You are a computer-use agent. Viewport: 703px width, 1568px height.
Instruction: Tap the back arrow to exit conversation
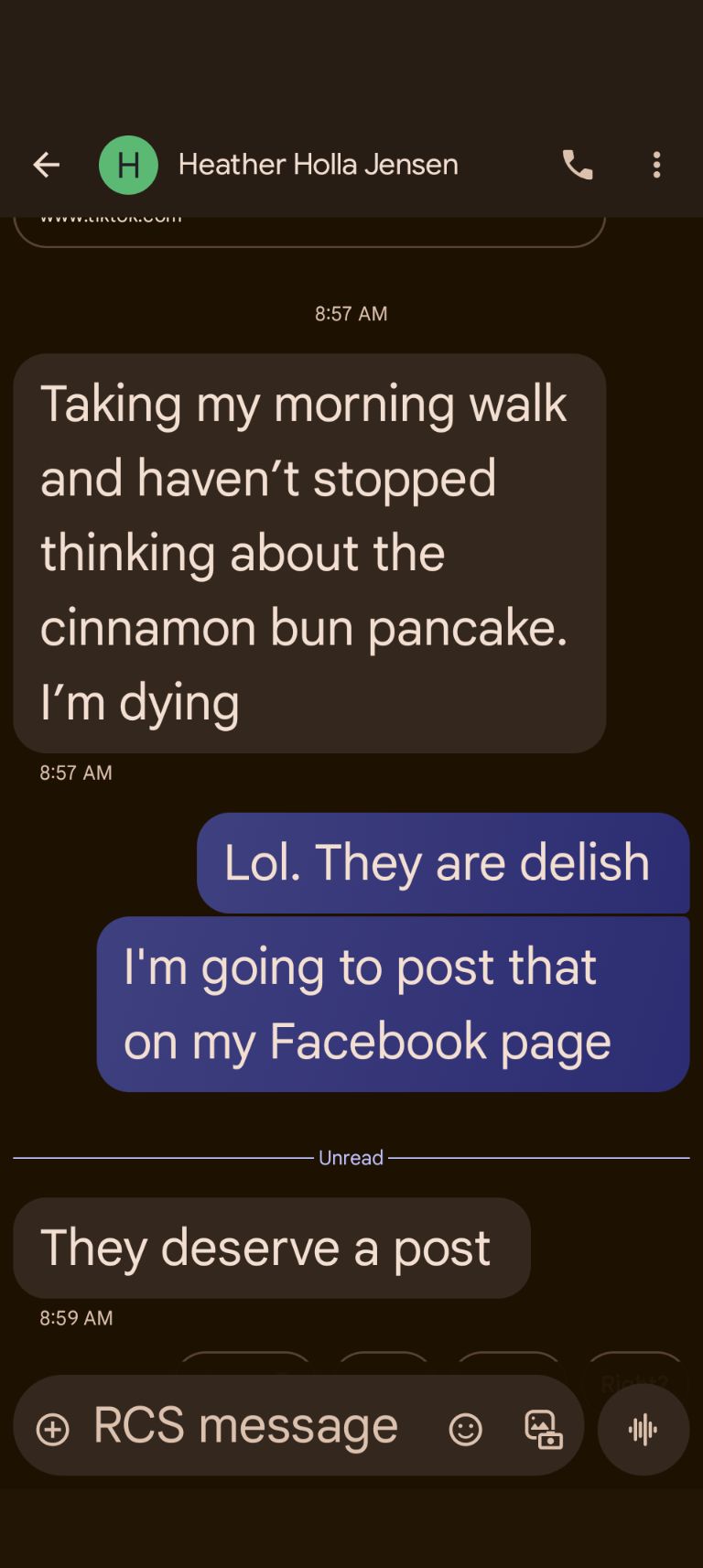click(46, 164)
